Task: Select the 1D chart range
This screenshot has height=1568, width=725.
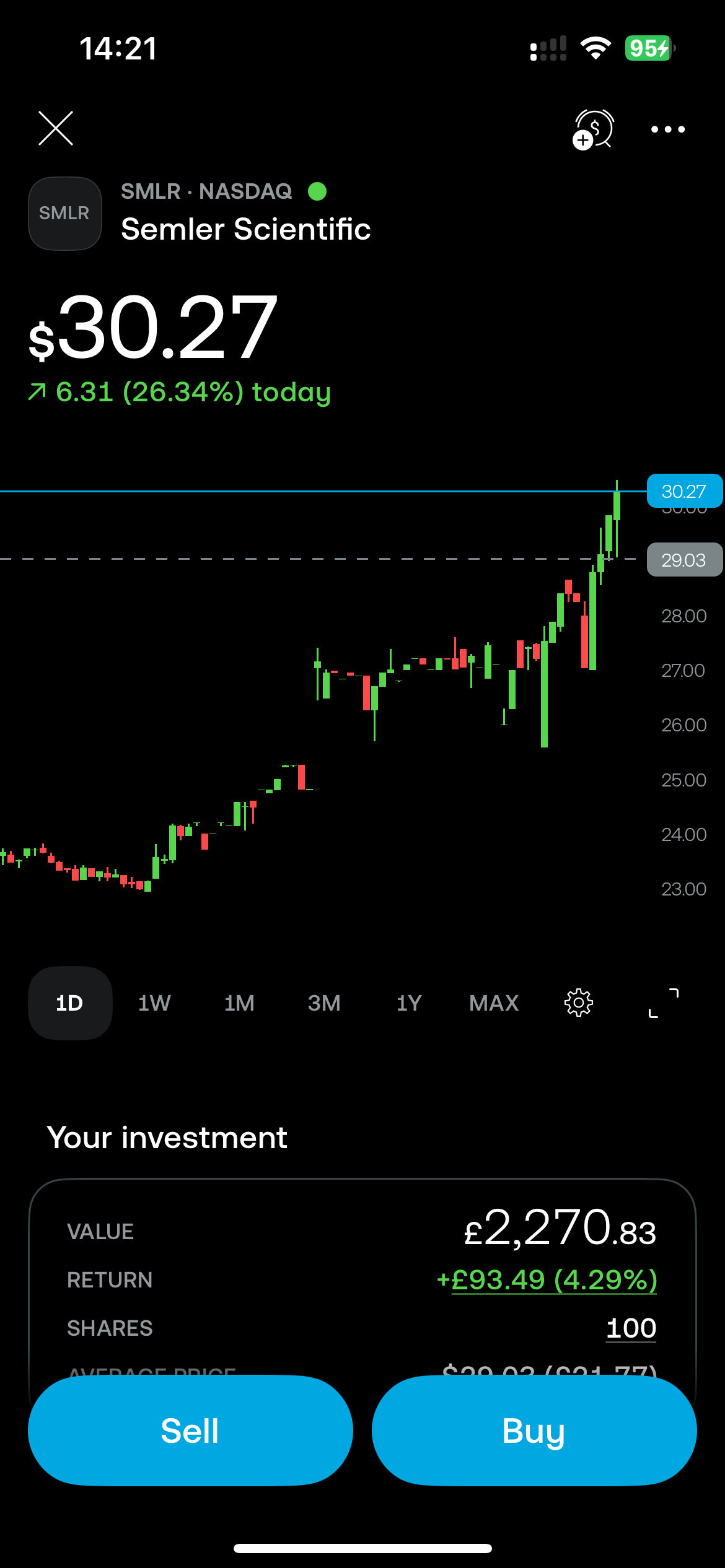Action: (69, 1003)
